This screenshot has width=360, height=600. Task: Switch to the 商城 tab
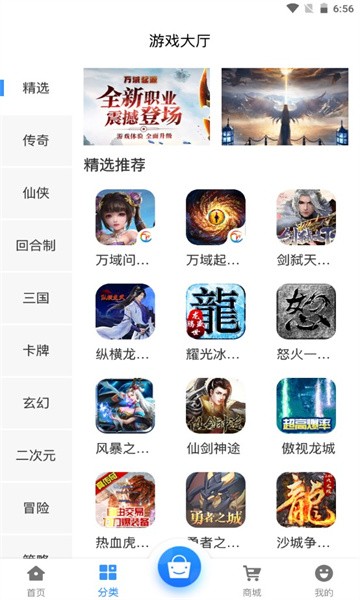252,580
